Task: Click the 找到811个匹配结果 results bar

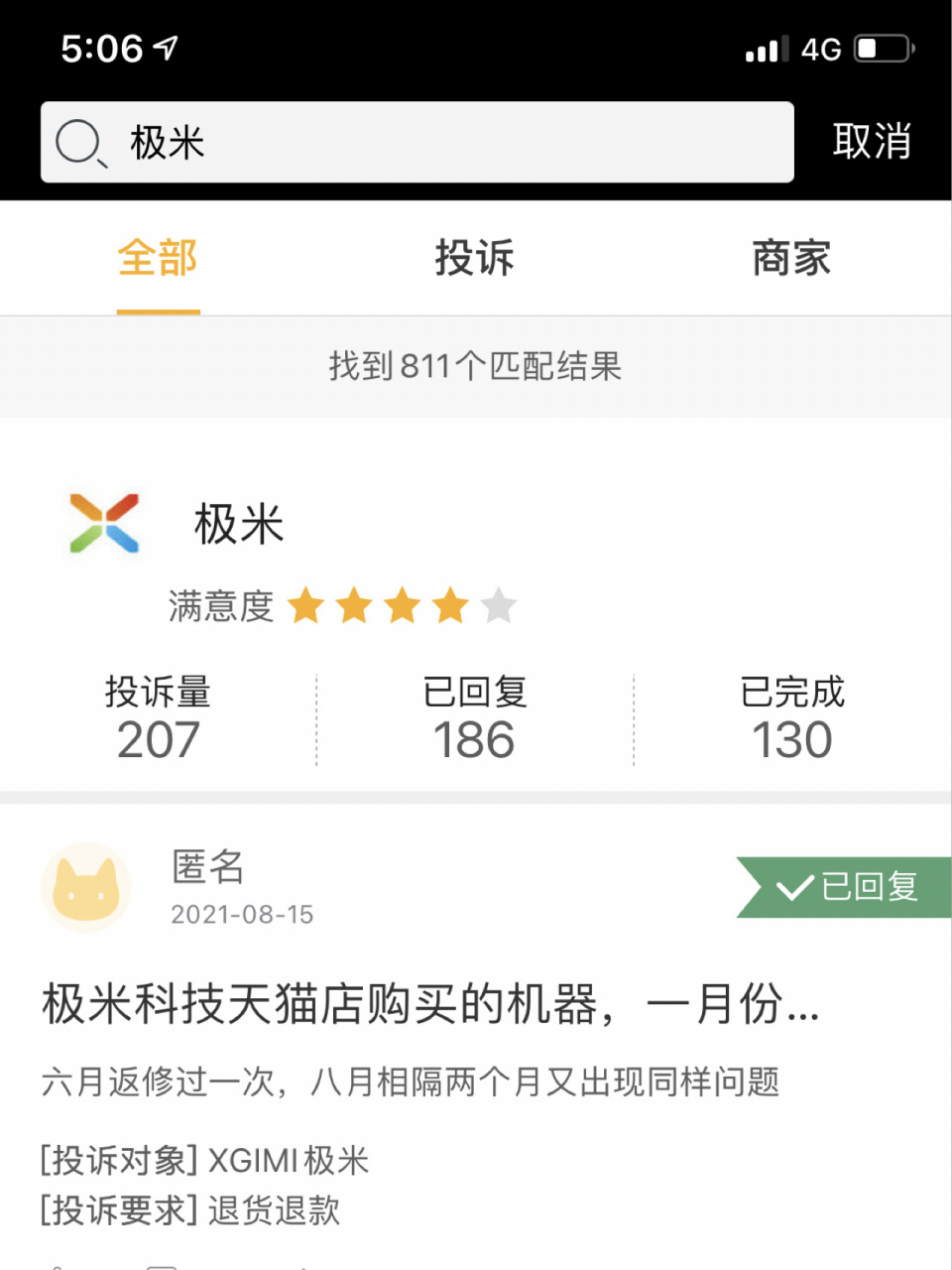Action: pyautogui.click(x=476, y=367)
